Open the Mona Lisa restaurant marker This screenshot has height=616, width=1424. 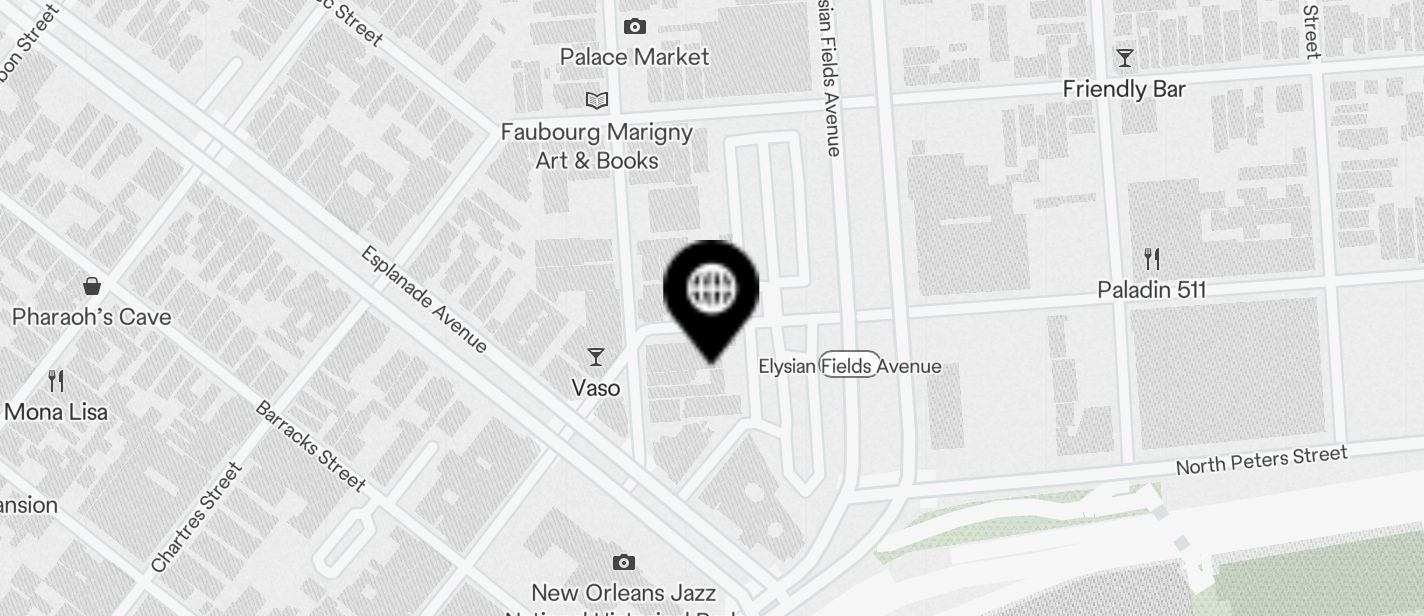pos(57,381)
